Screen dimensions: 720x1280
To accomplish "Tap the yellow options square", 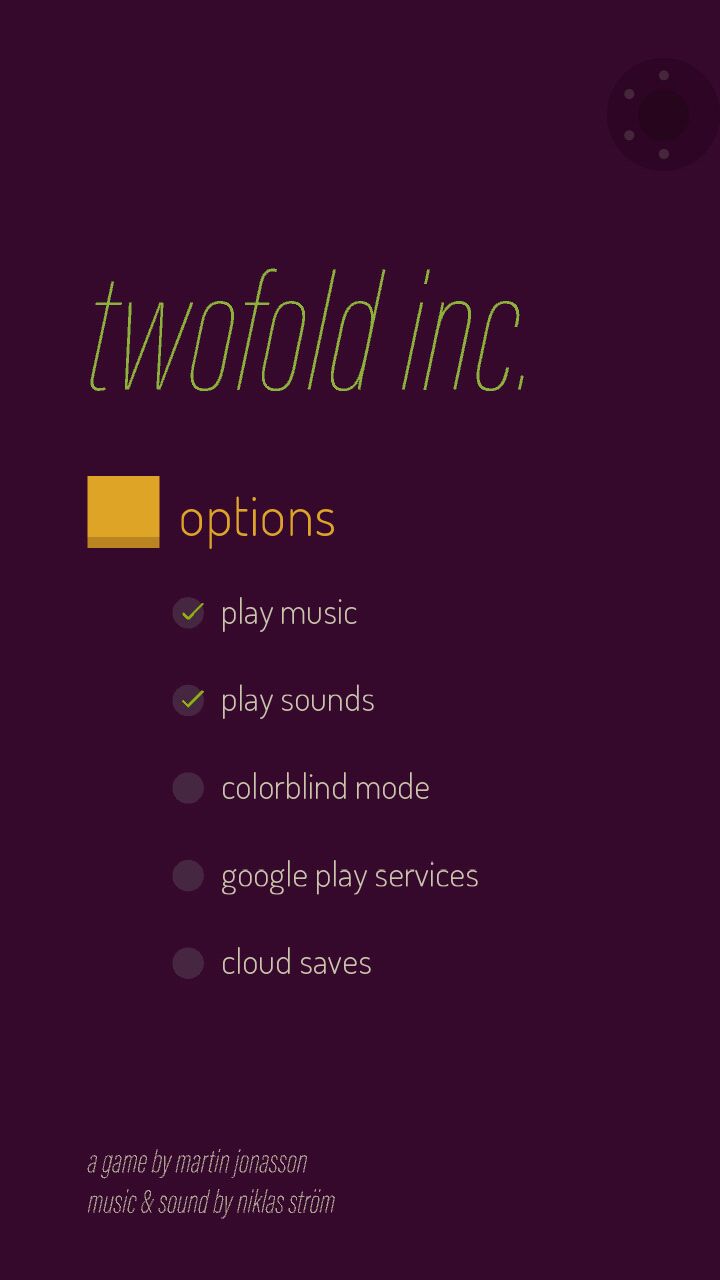I will pyautogui.click(x=123, y=511).
